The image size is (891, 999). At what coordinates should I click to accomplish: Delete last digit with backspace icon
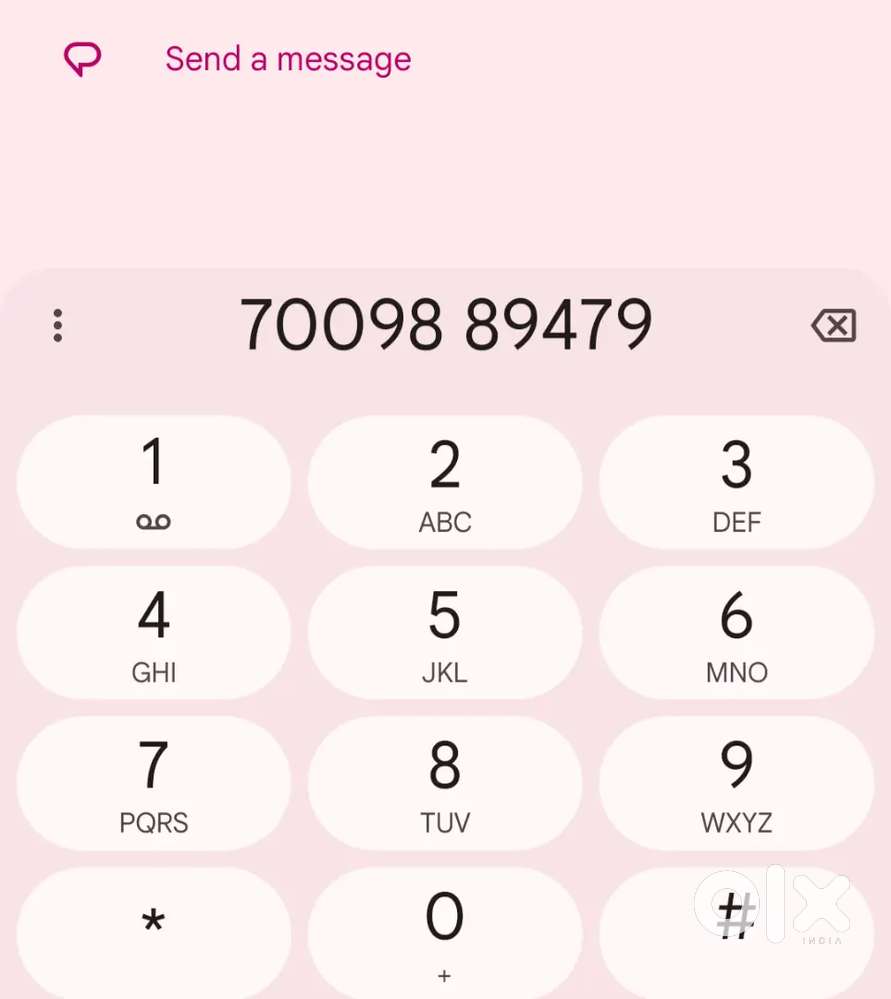[x=834, y=326]
